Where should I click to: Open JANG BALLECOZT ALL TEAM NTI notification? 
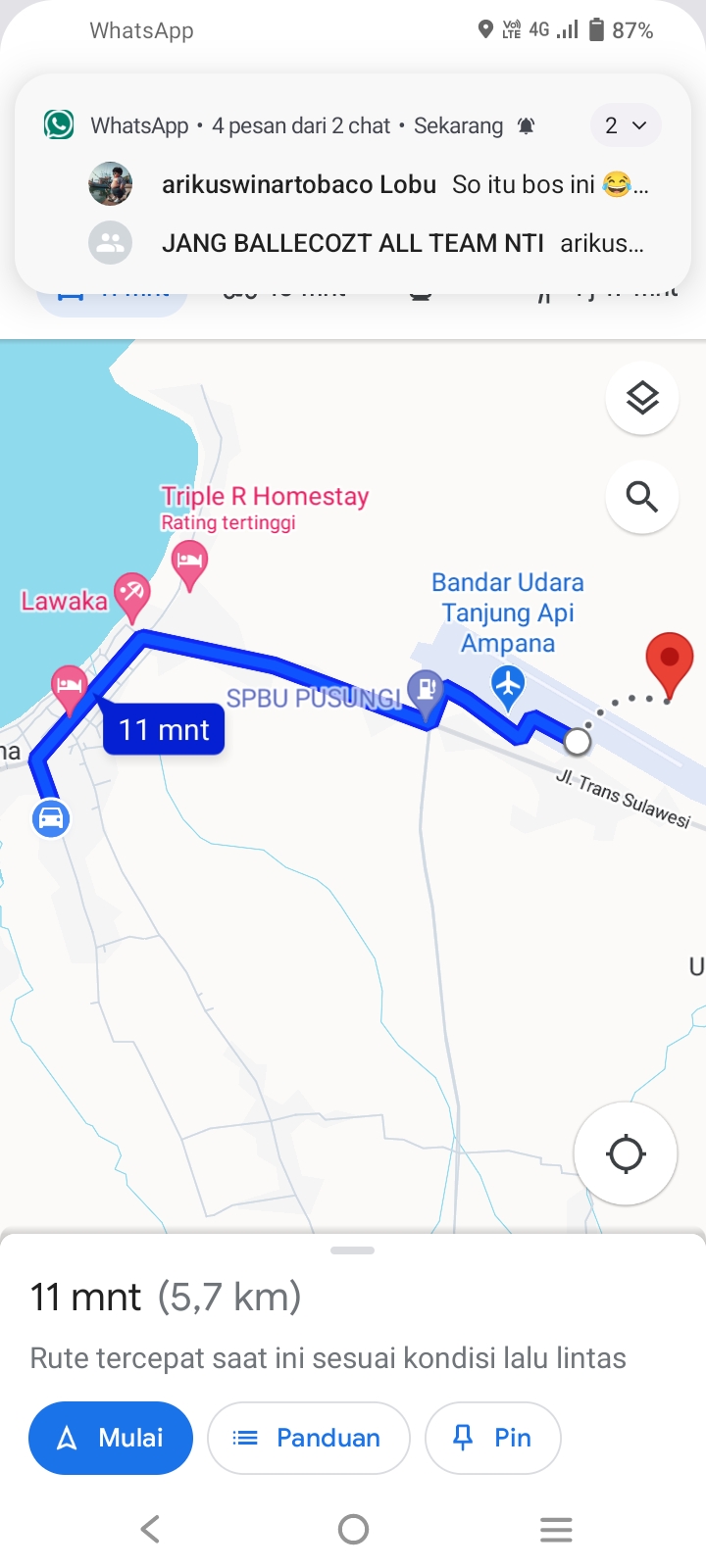[x=369, y=243]
